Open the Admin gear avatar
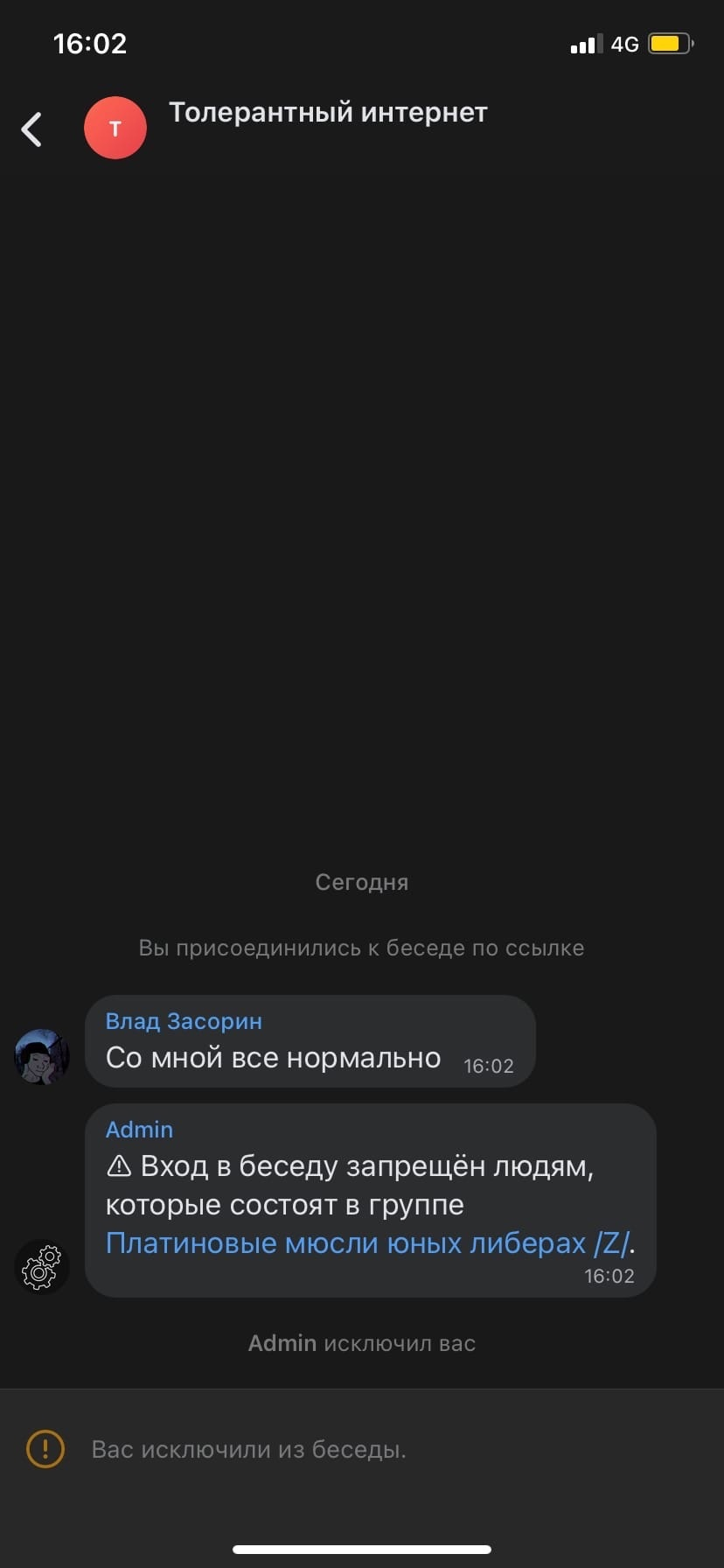The image size is (724, 1568). click(x=42, y=1267)
